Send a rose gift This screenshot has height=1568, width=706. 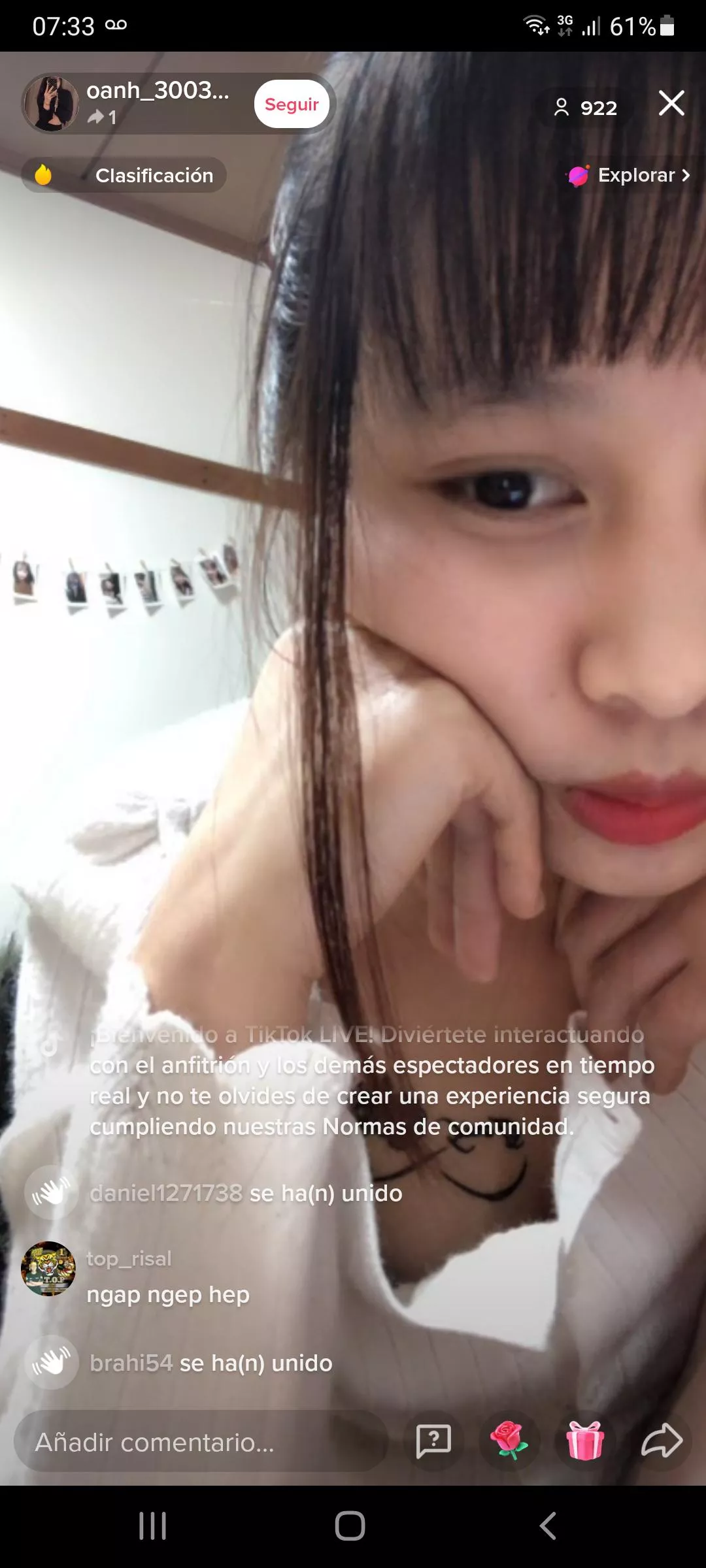click(x=509, y=1441)
